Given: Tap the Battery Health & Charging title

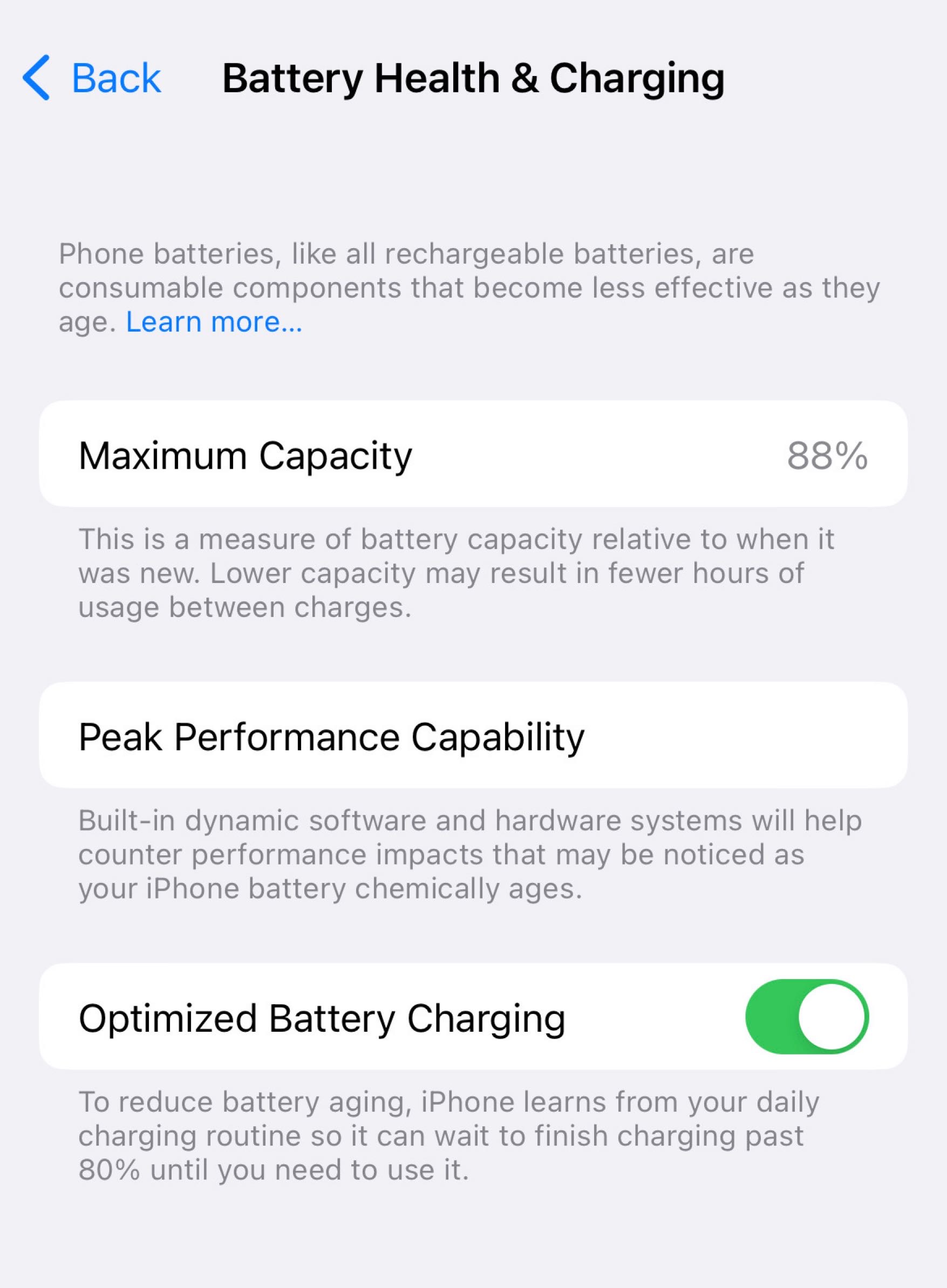Looking at the screenshot, I should pos(474,77).
